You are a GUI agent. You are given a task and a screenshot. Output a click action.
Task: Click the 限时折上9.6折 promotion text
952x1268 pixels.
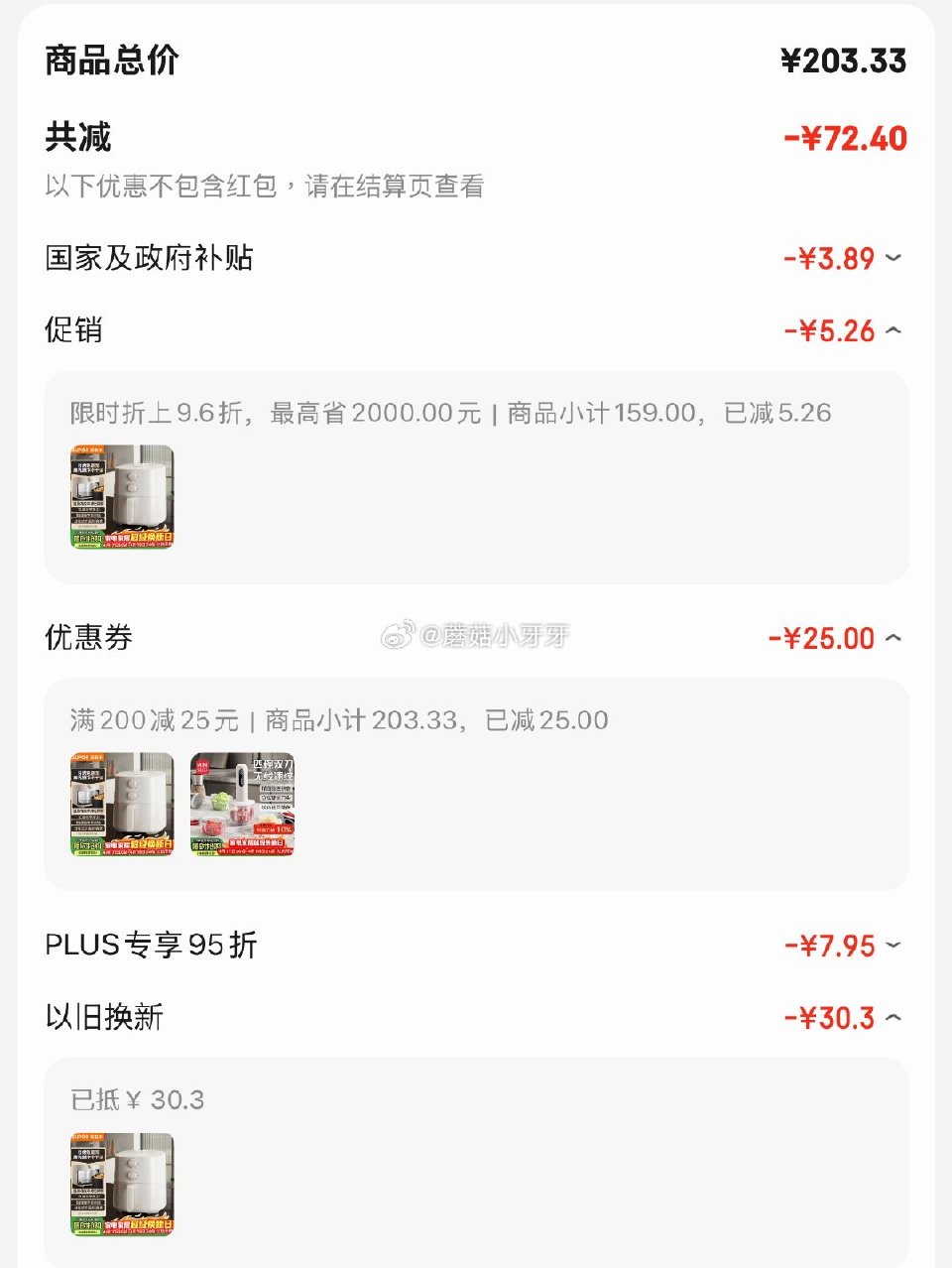click(446, 413)
